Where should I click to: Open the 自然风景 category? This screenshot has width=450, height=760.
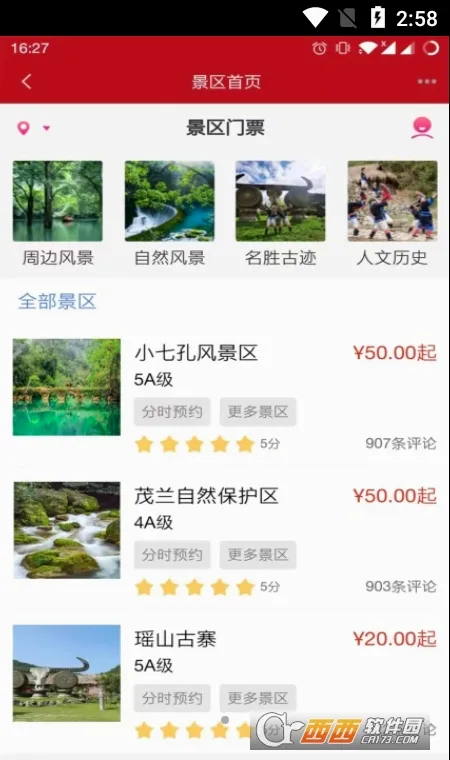169,214
